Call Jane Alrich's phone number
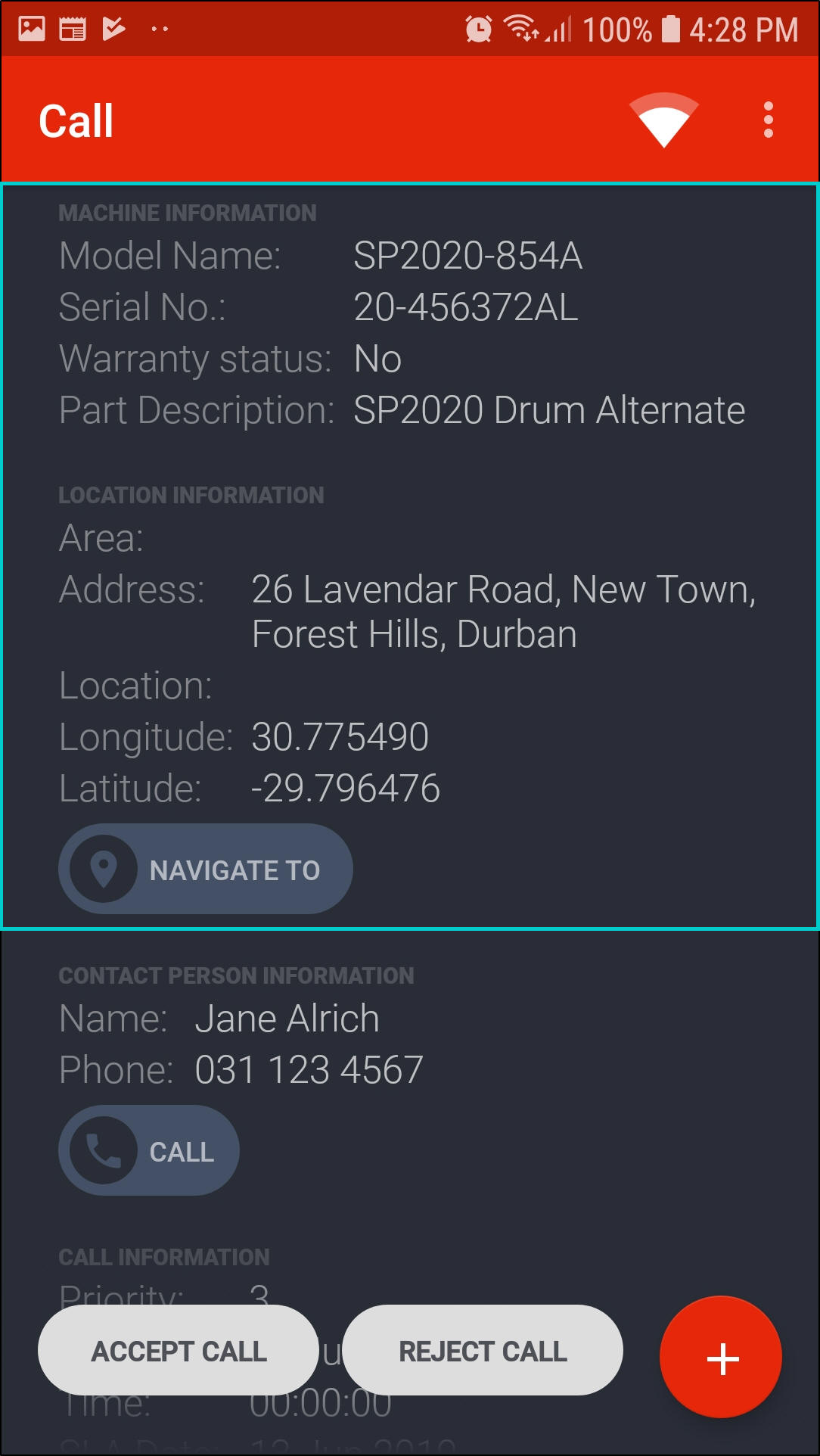This screenshot has height=1456, width=820. (x=149, y=1150)
